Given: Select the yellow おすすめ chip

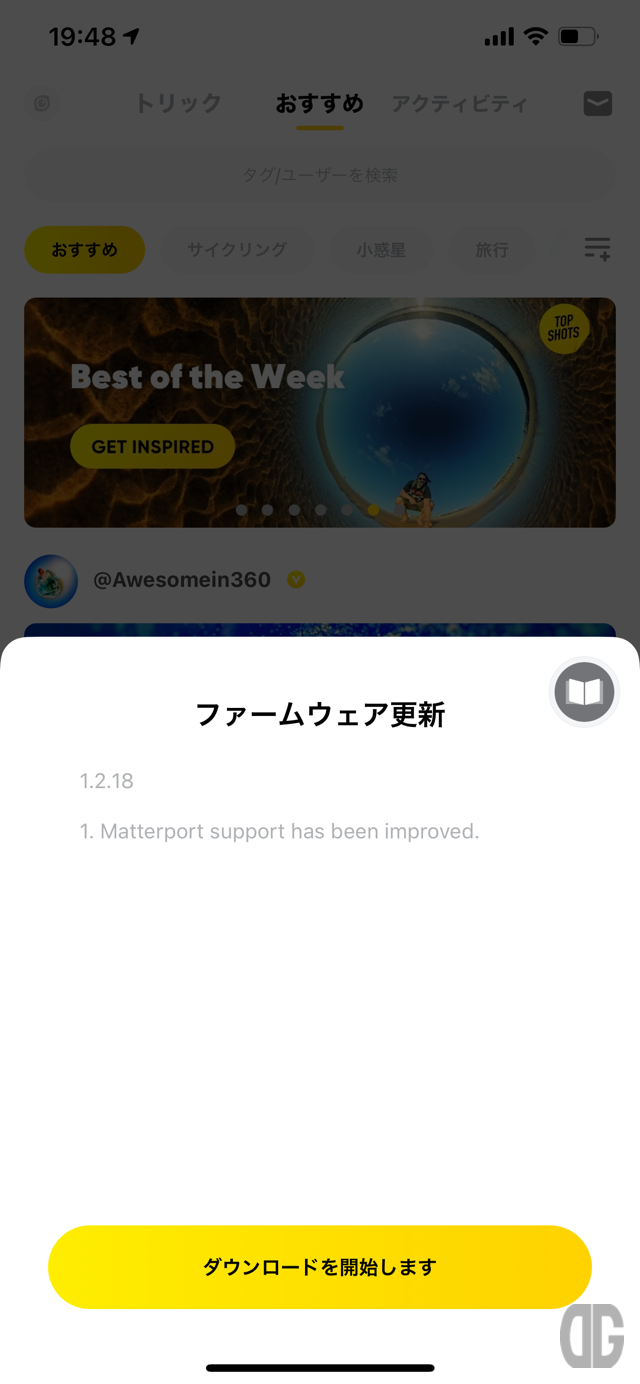Looking at the screenshot, I should coord(85,250).
